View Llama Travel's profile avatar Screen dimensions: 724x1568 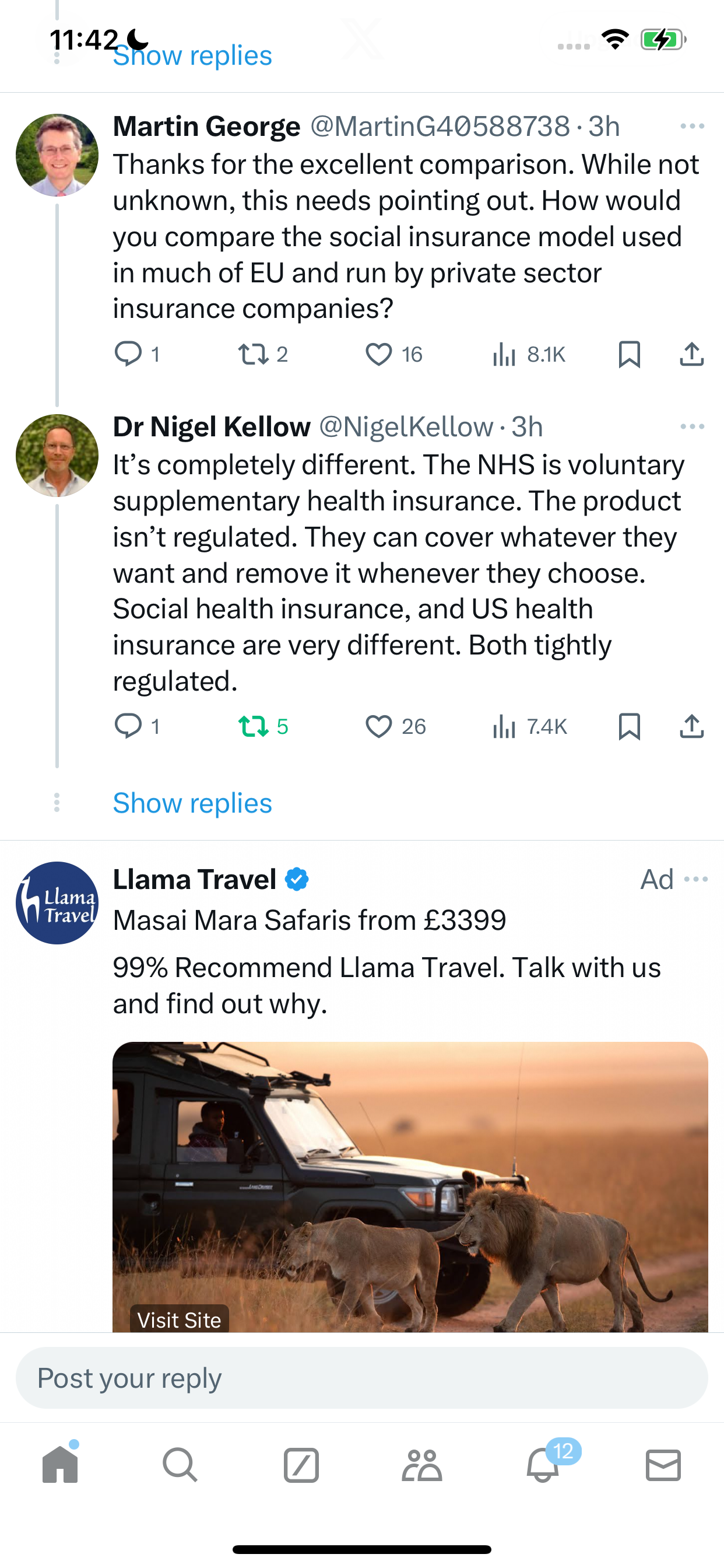(x=57, y=902)
